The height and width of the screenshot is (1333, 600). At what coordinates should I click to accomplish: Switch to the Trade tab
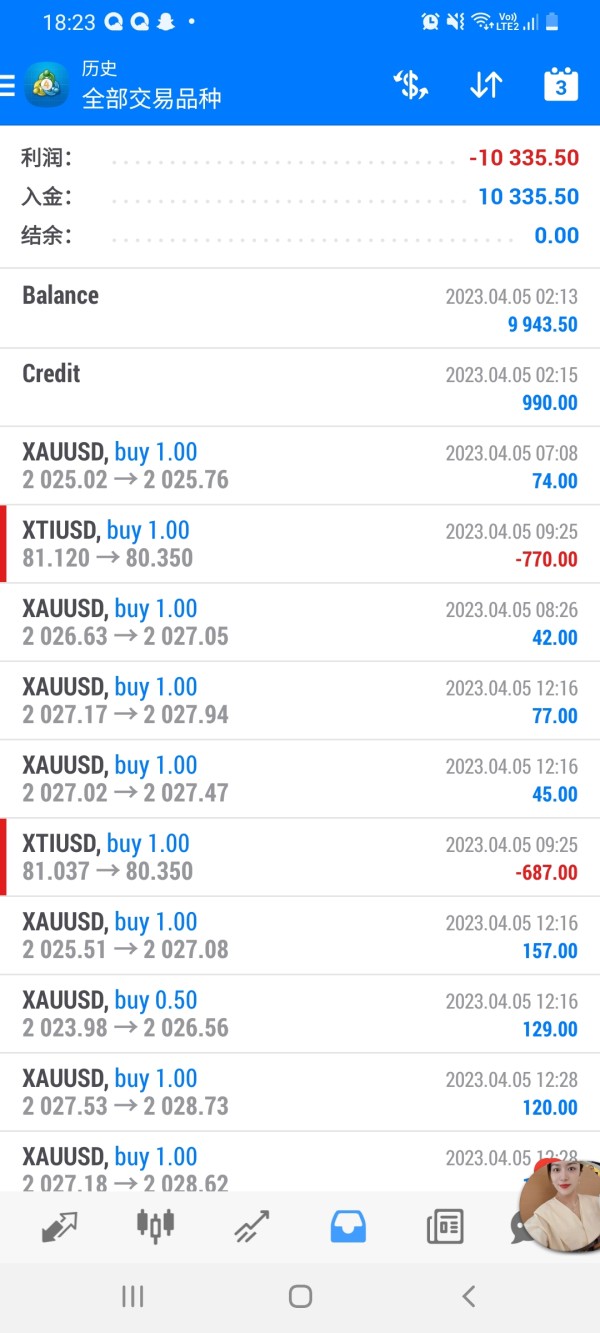[x=252, y=1225]
